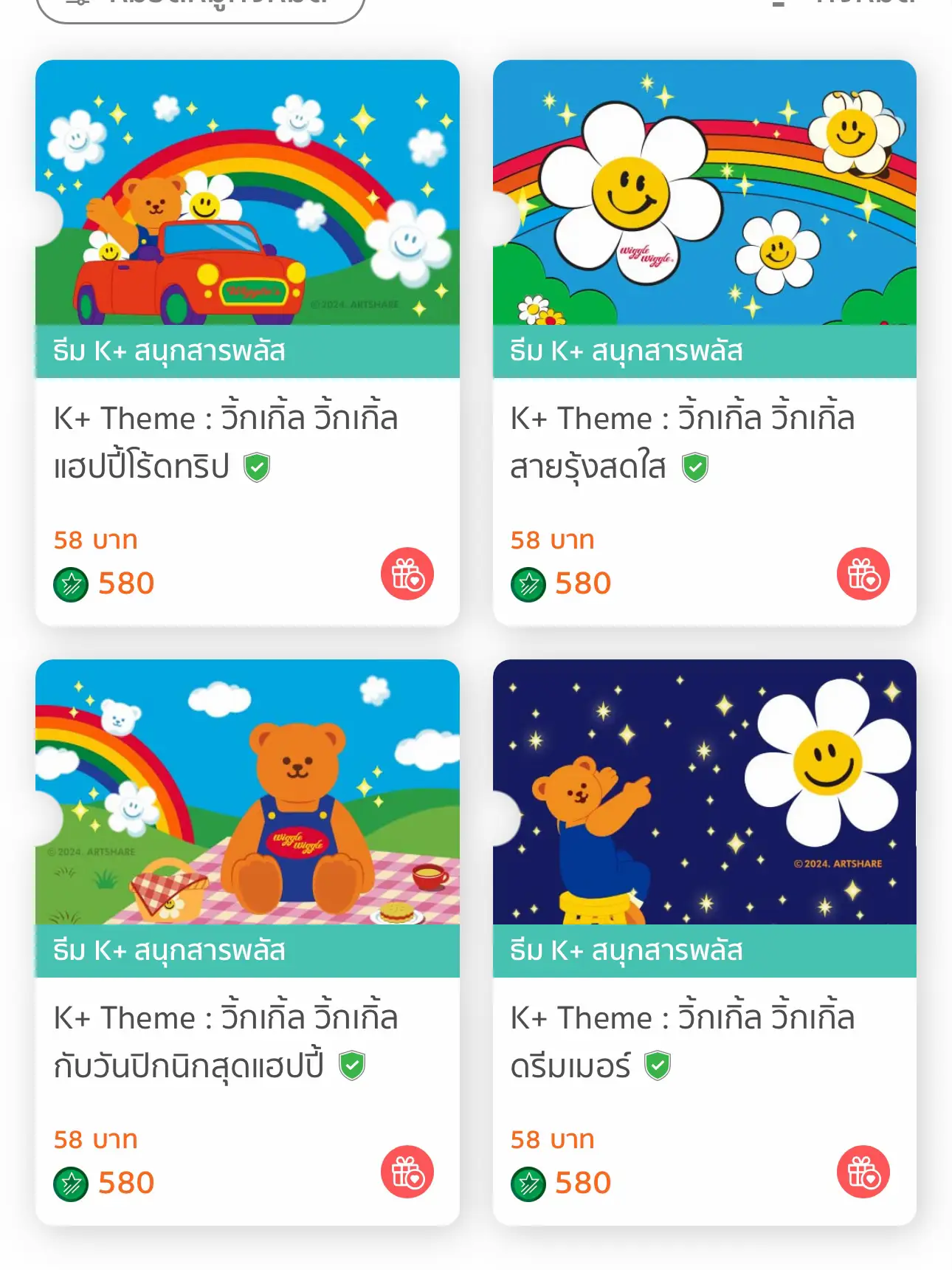Tap the gift icon on the สายรุ้งสดใส theme card

coord(862,572)
